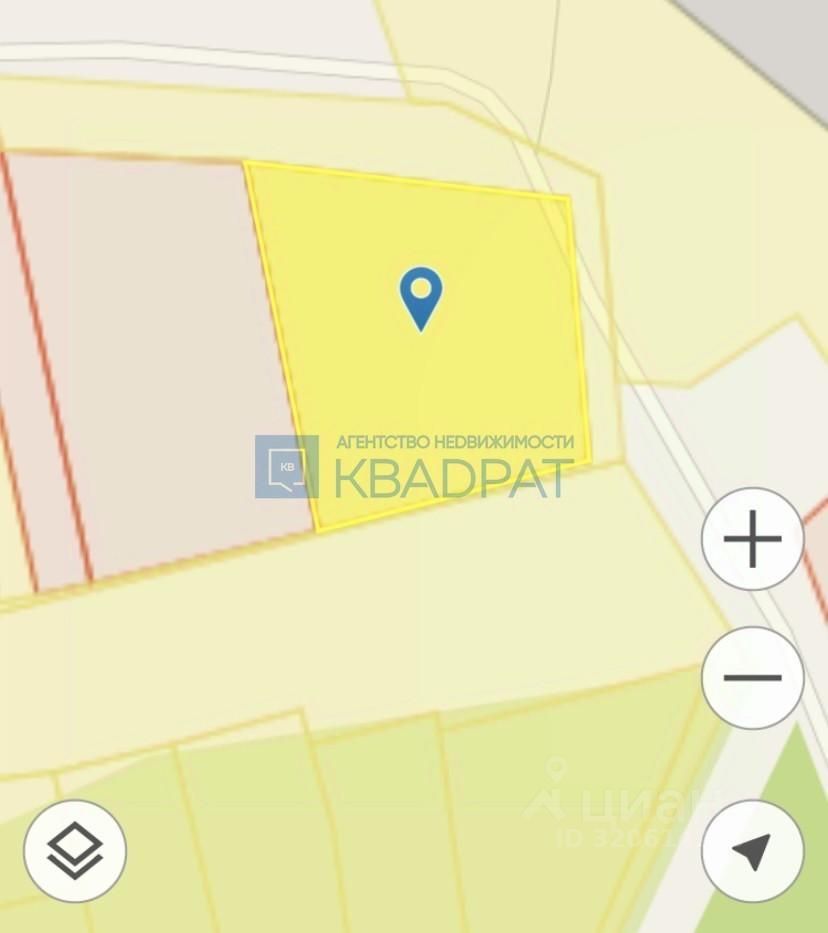Zoom in on the map
This screenshot has width=828, height=933.
[x=752, y=540]
